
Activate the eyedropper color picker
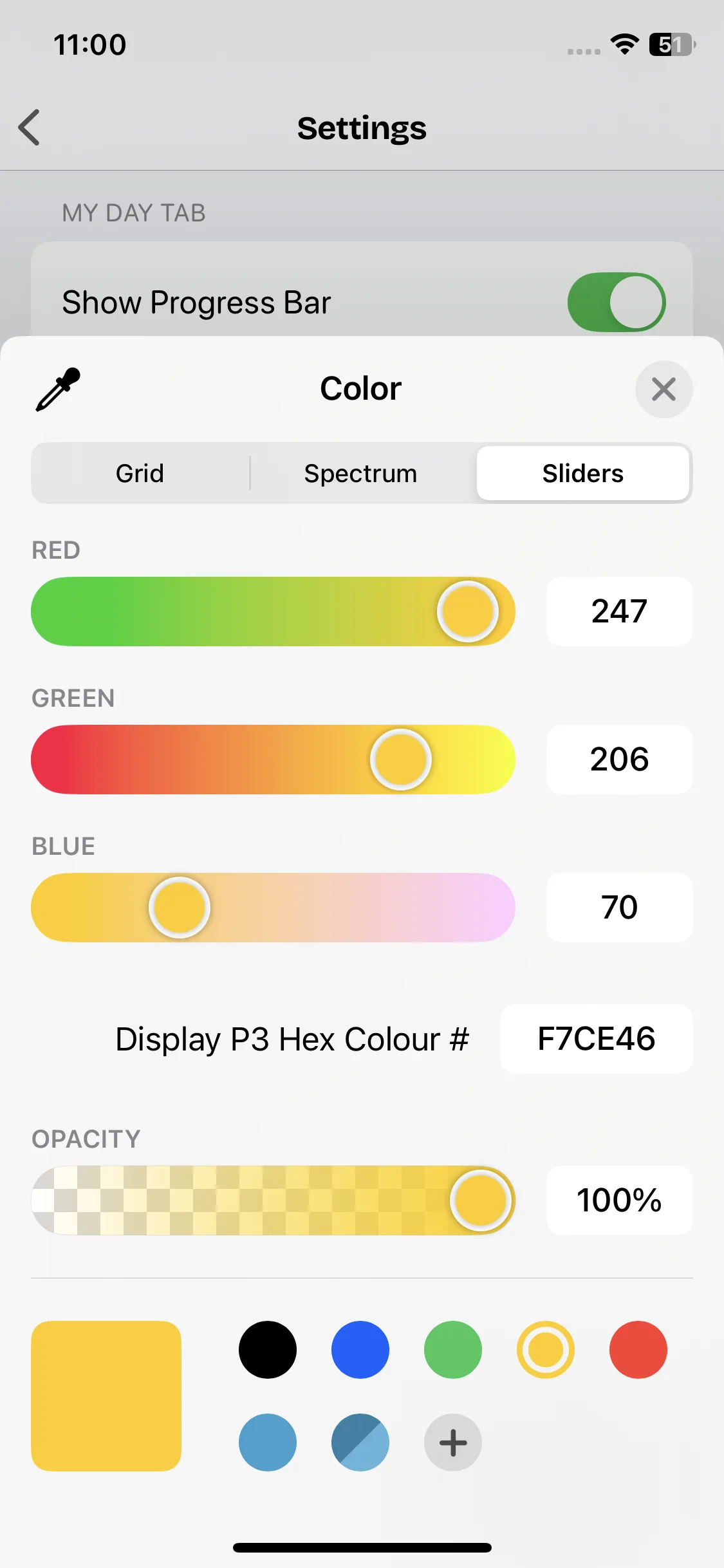58,389
